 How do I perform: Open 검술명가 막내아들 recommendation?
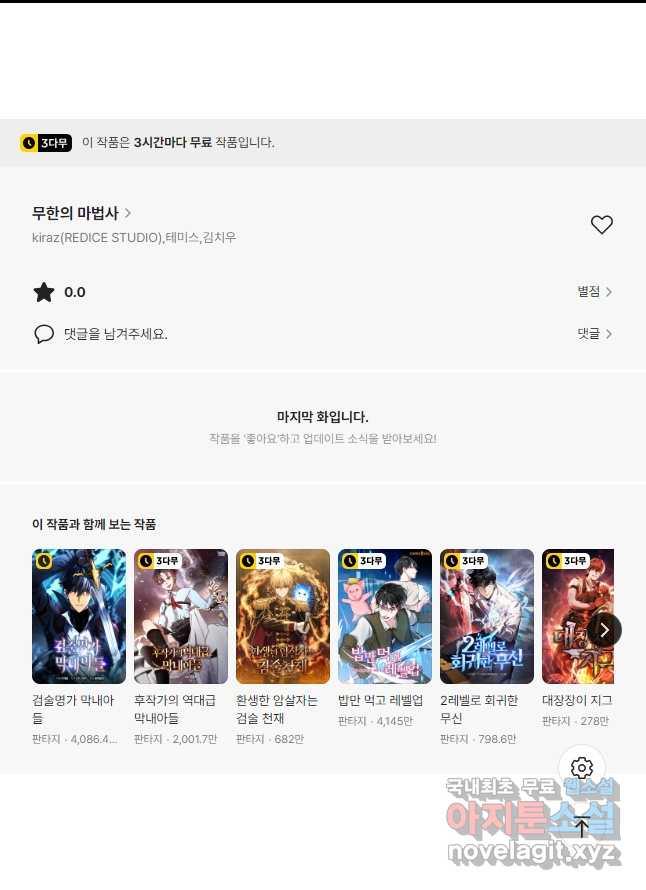point(79,616)
